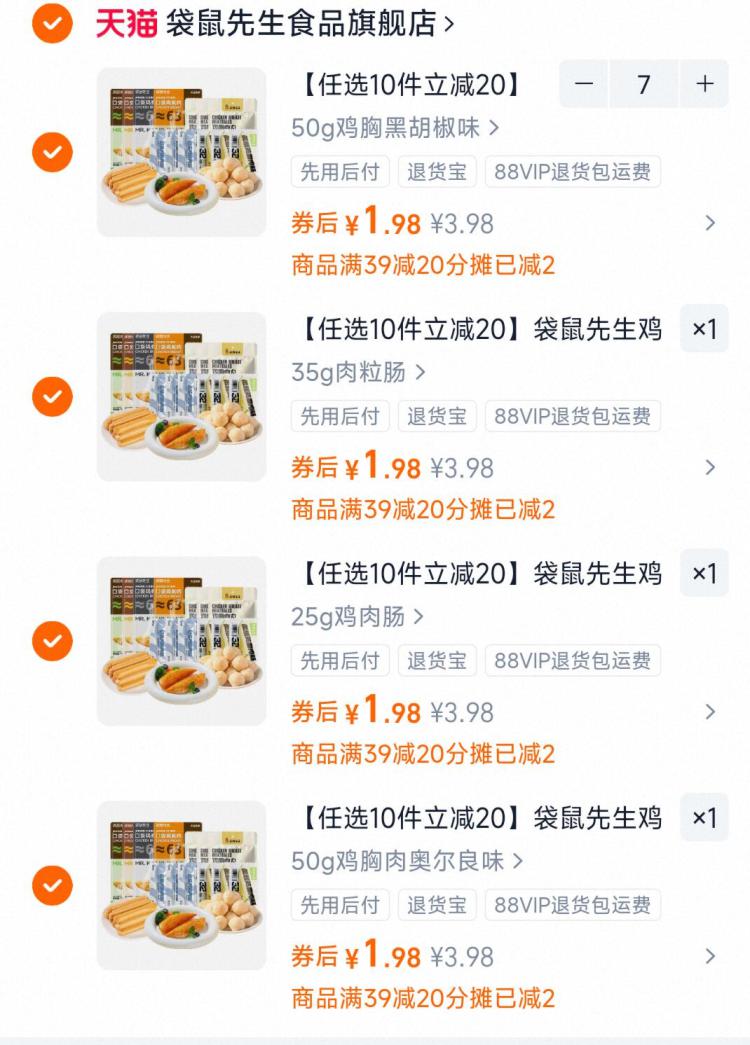Deselect the 50g鸡胸肉奥尔良味 item checkbox
The width and height of the screenshot is (750, 1045).
coord(52,885)
